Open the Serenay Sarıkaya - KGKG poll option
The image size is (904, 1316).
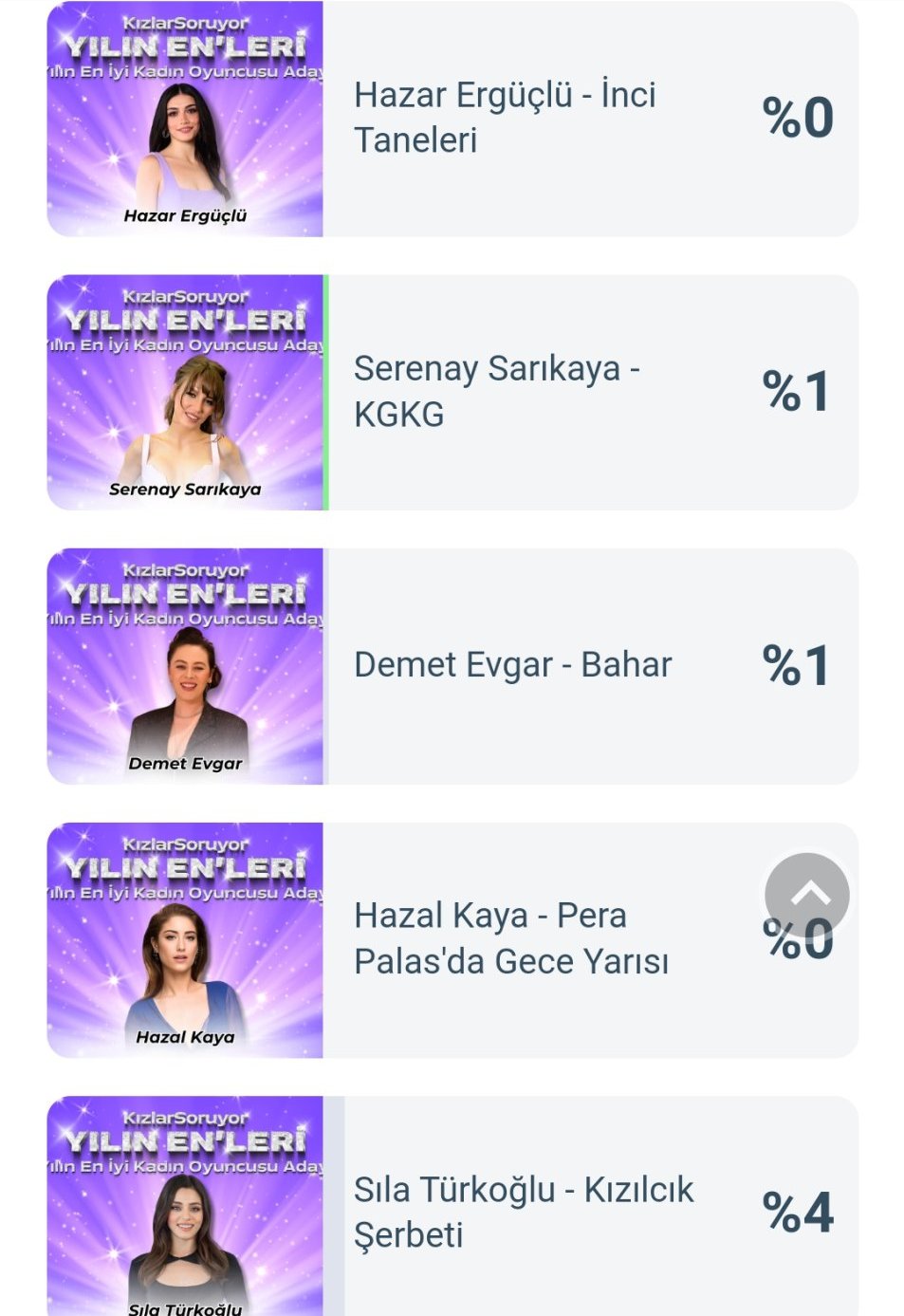pos(497,392)
